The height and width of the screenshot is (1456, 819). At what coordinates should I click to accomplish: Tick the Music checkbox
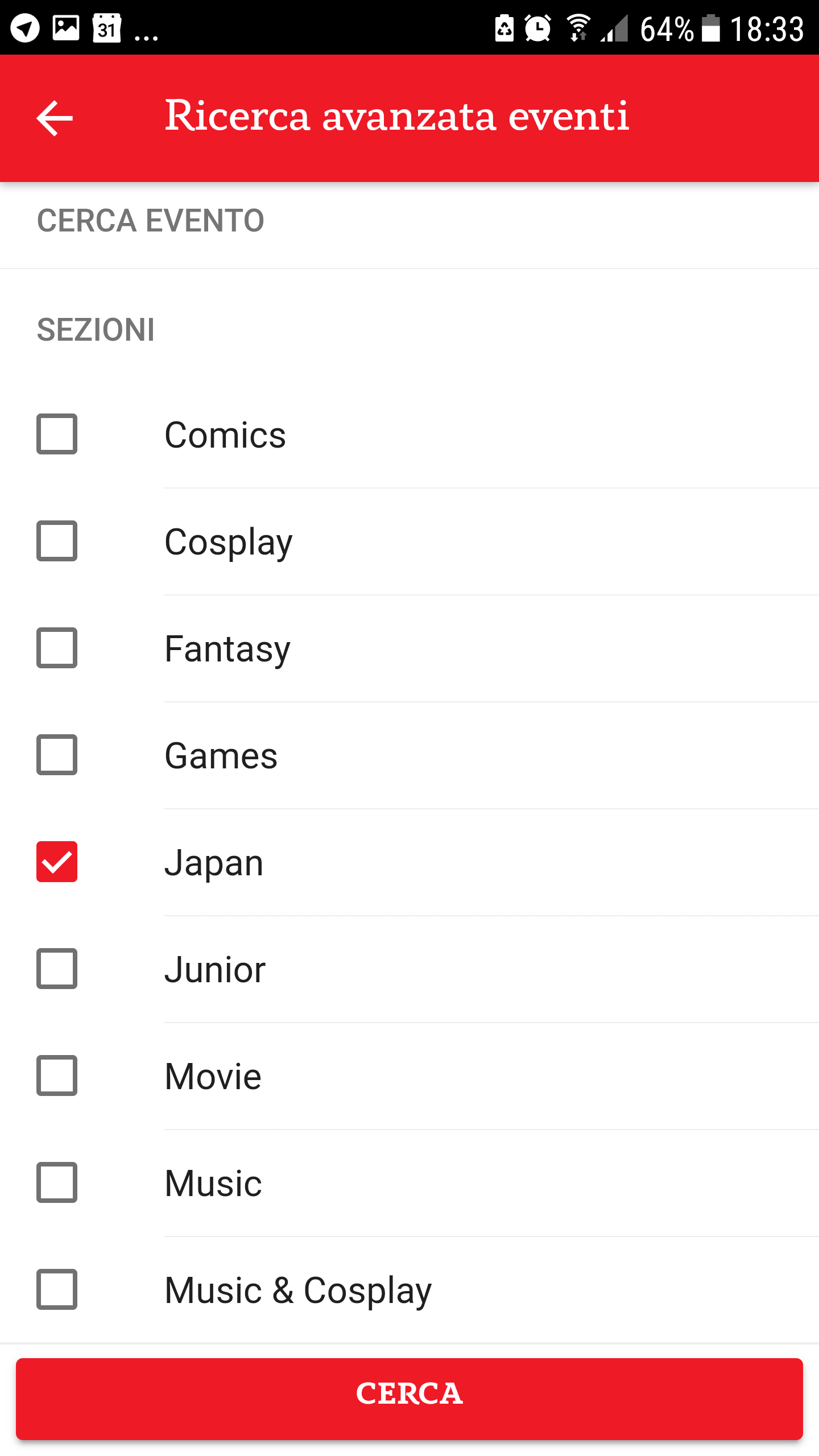tap(57, 1182)
